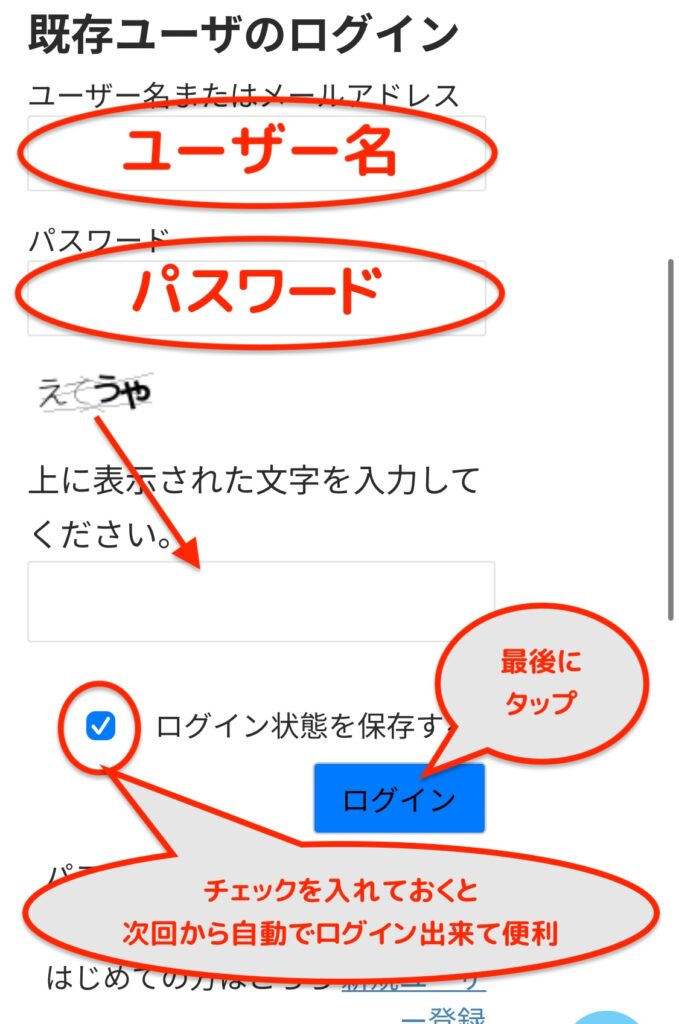The height and width of the screenshot is (1024, 679).
Task: Focus the password input field
Action: (x=257, y=297)
